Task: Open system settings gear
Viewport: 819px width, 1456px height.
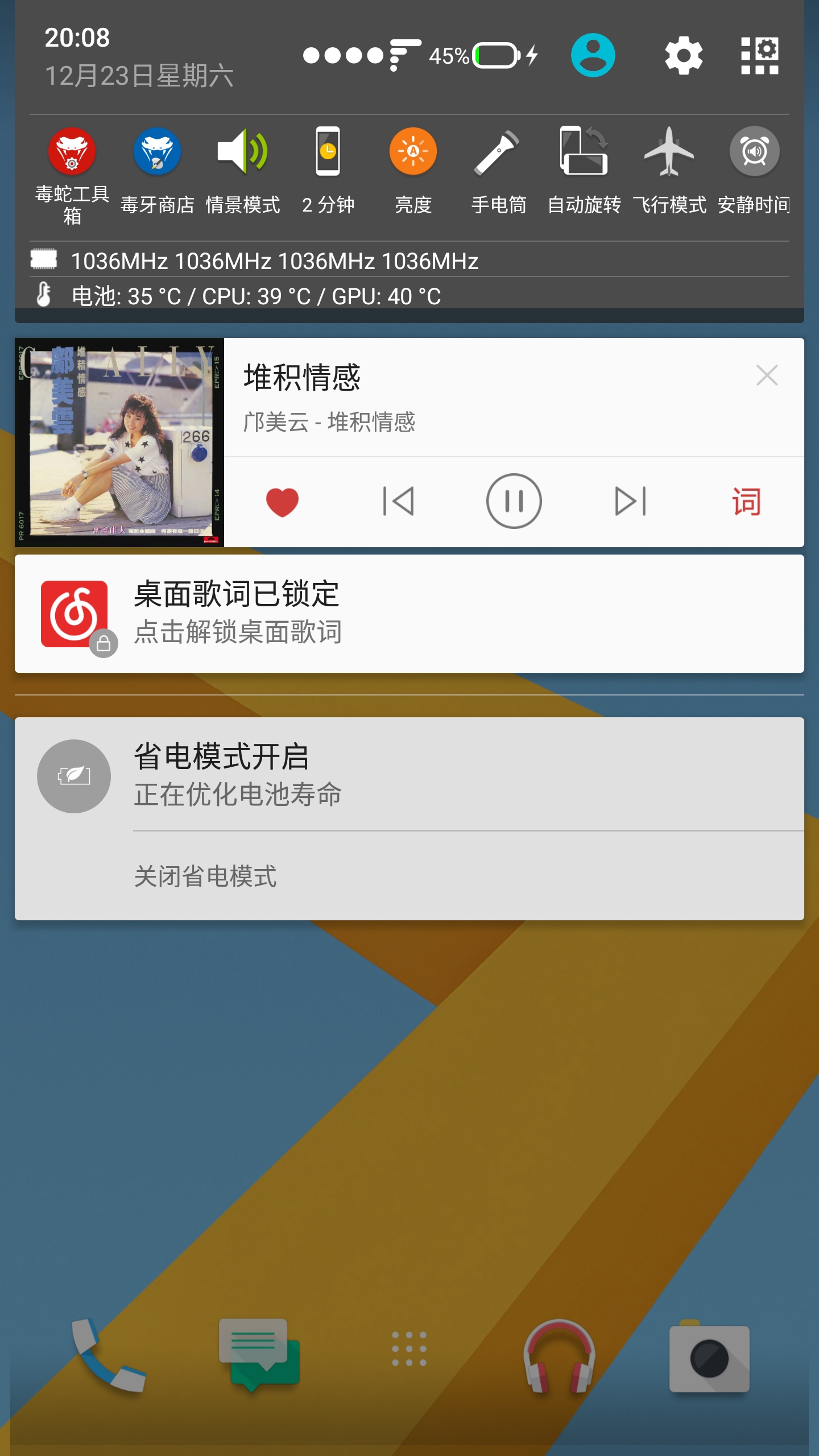Action: [684, 56]
